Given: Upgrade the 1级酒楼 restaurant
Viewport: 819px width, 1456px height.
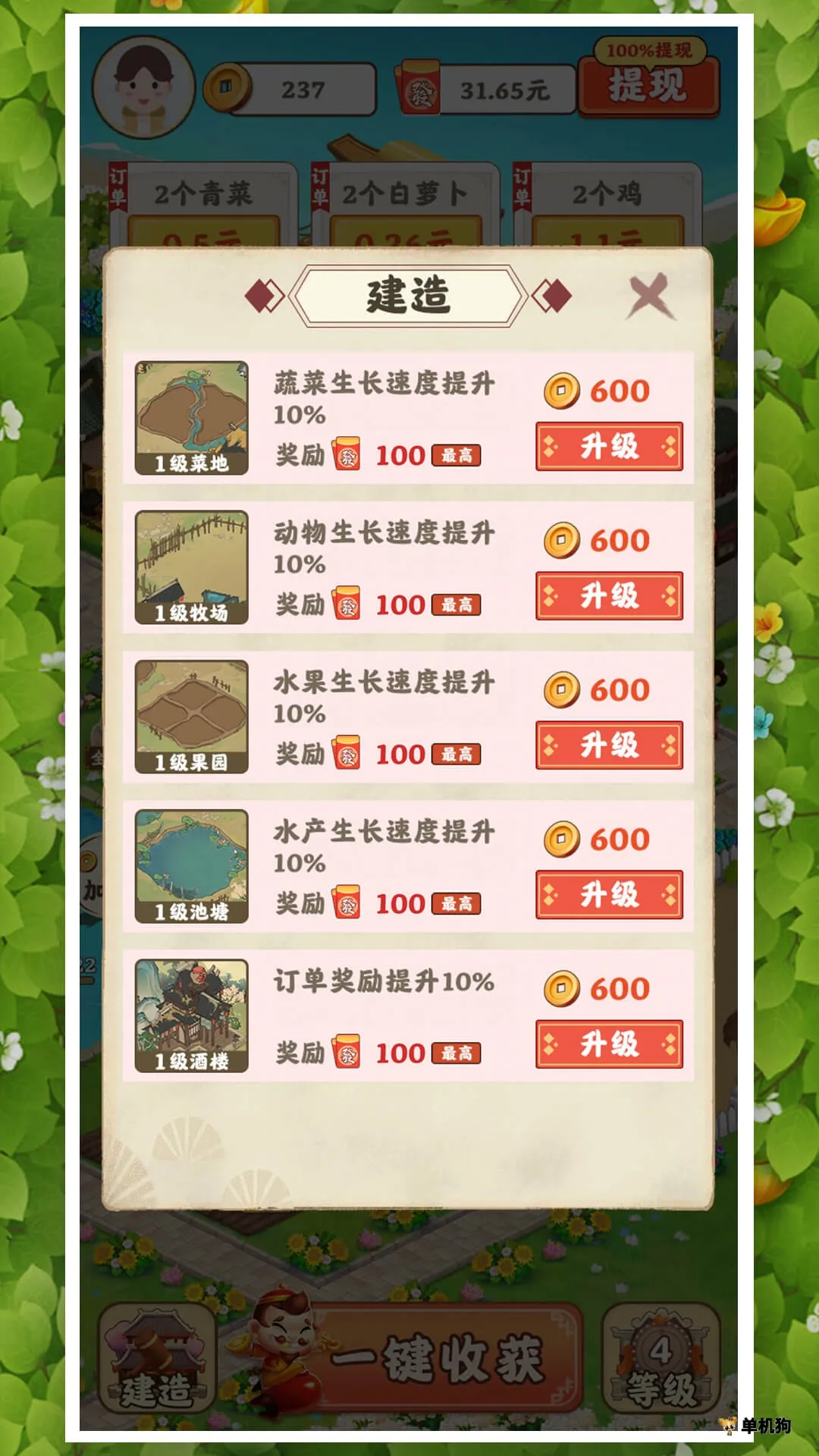Looking at the screenshot, I should pos(609,1044).
